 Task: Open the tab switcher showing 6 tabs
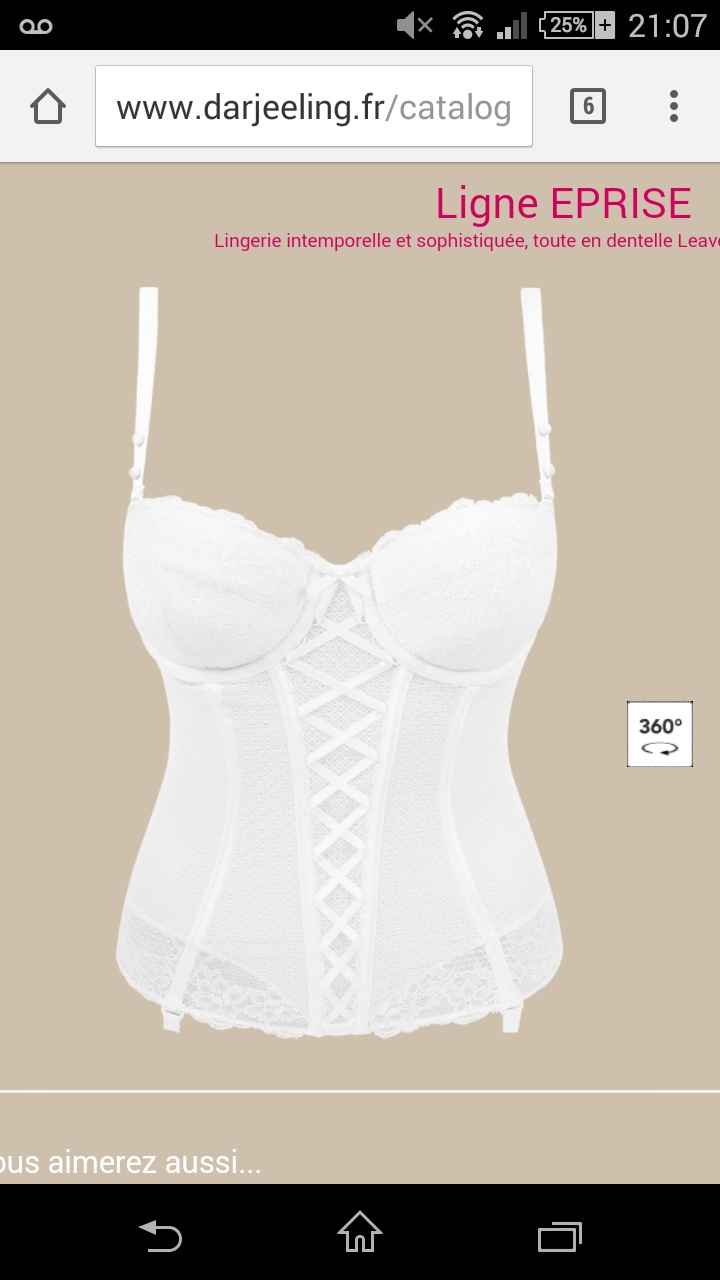[588, 106]
